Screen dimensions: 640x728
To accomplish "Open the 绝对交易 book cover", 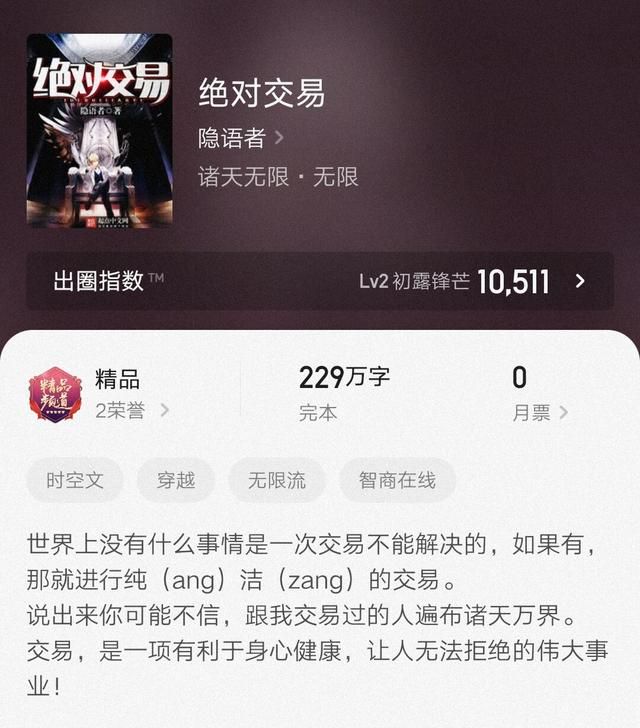I will (99, 130).
